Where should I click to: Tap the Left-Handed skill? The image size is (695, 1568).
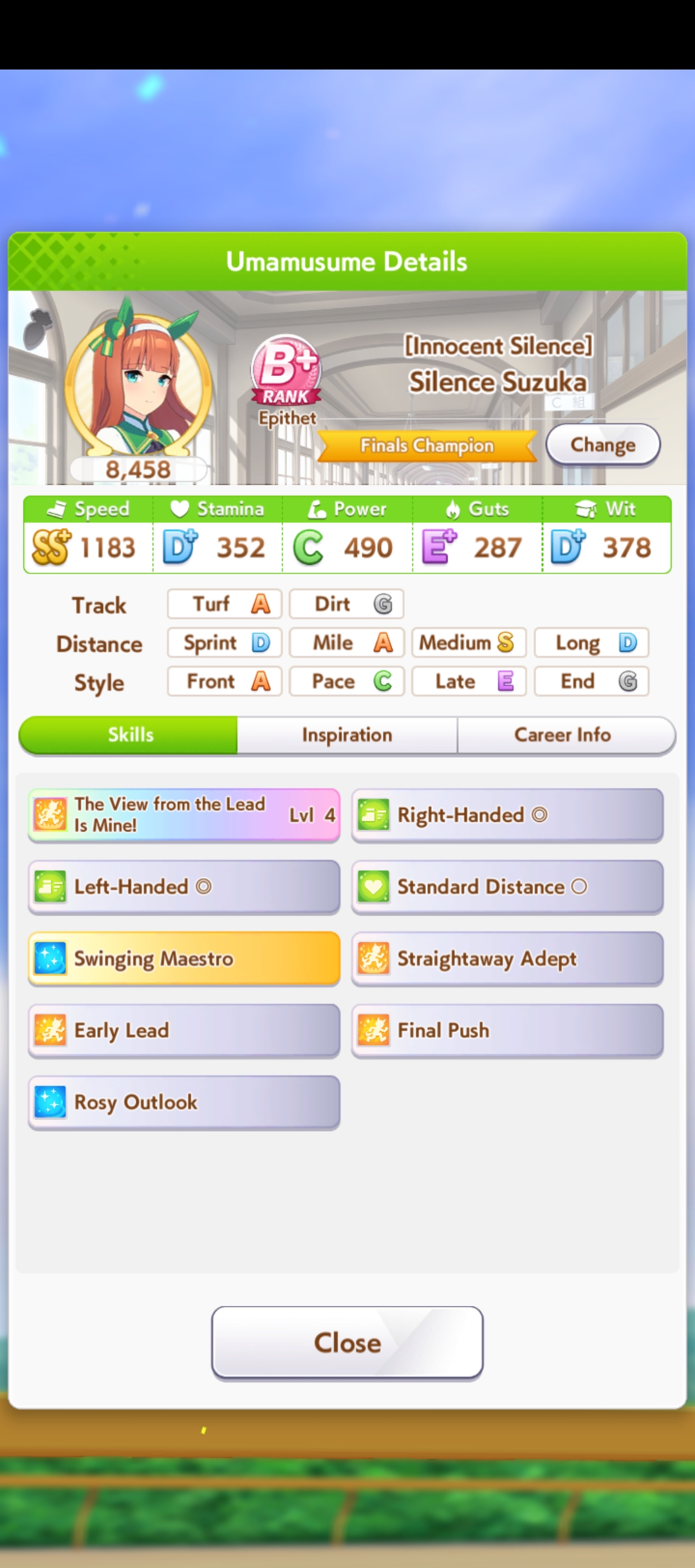(184, 887)
